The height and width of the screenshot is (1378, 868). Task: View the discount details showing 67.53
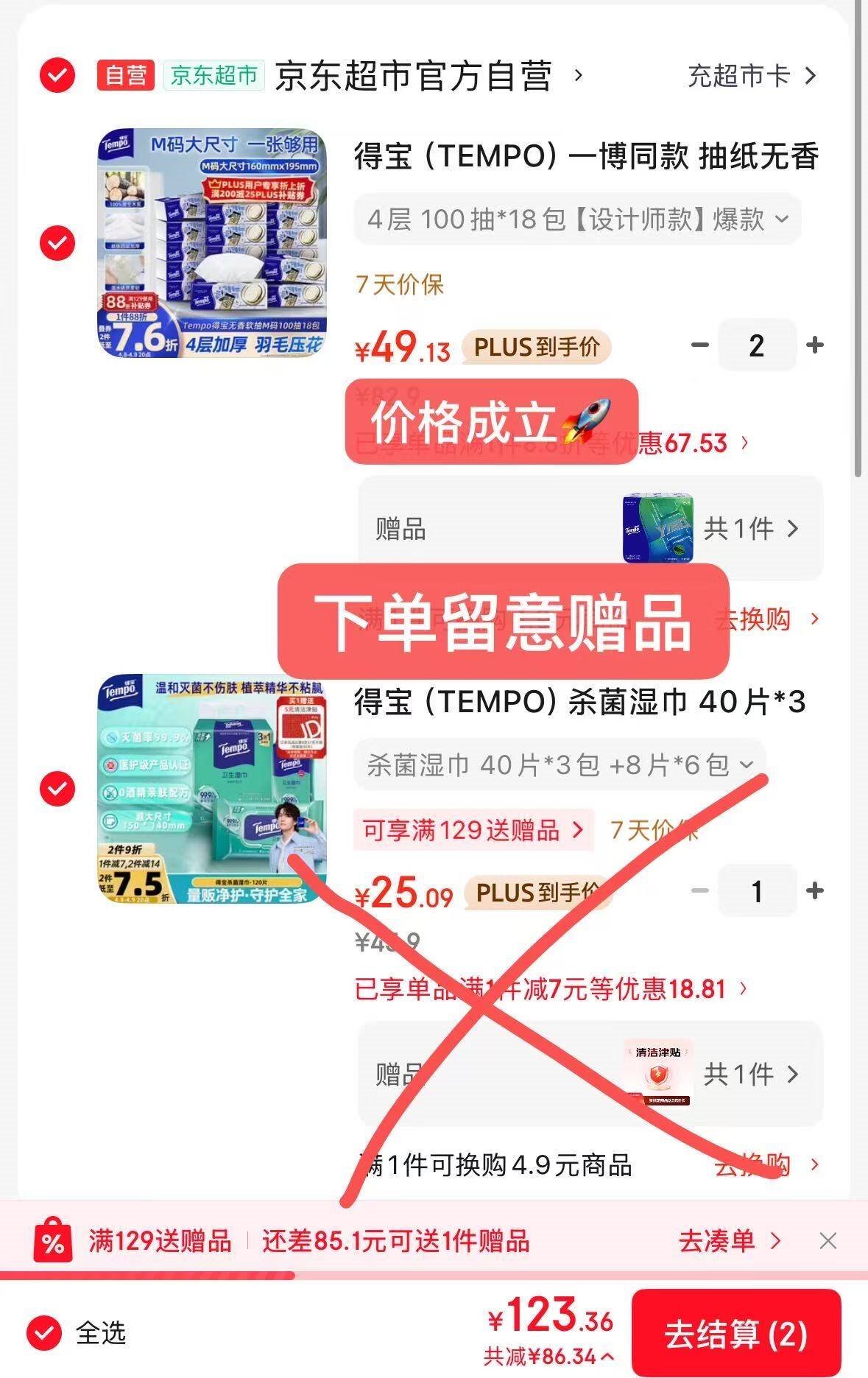point(692,443)
